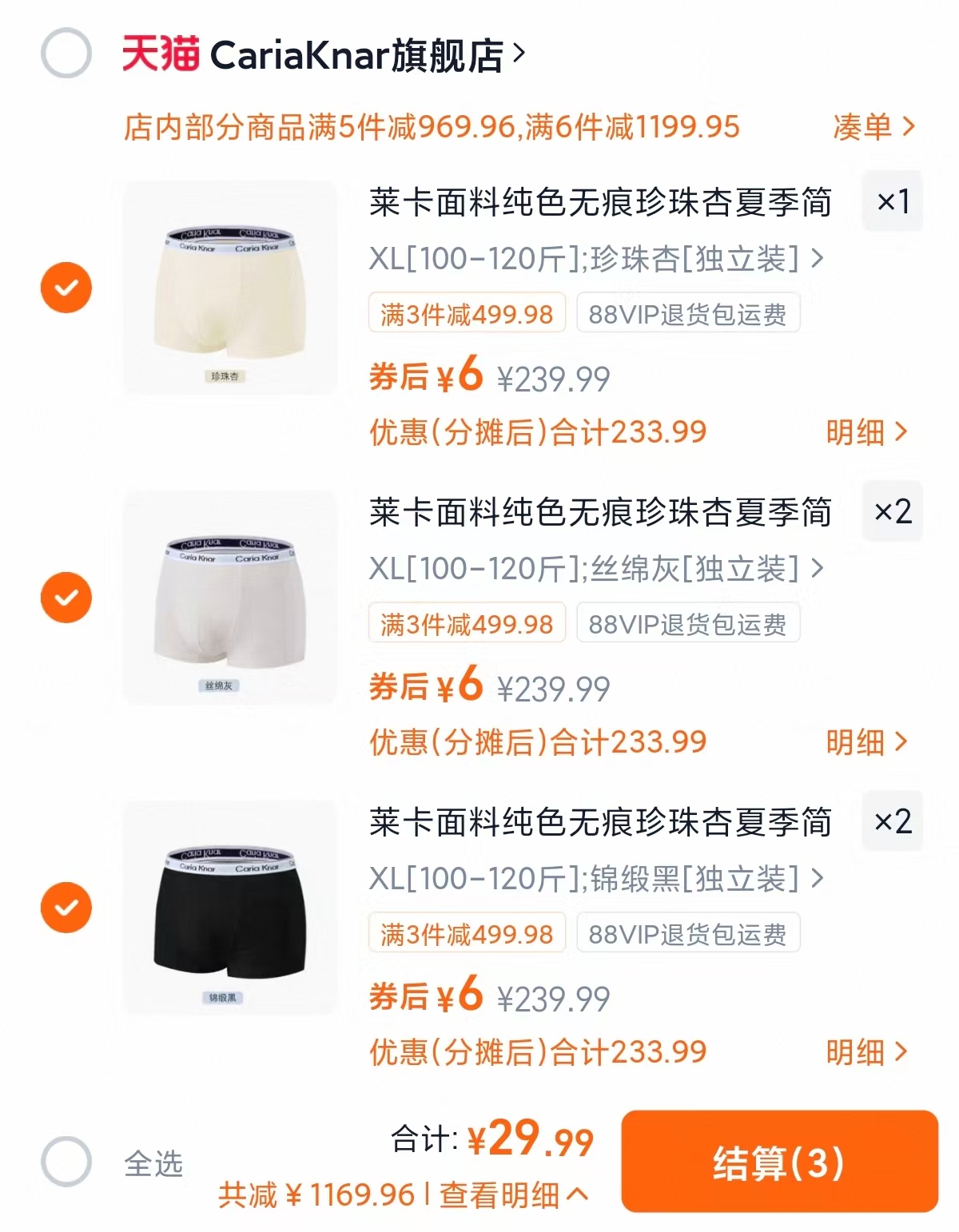Click the 满3件减499.98 tag on 锦缎黑 item

coord(466,934)
